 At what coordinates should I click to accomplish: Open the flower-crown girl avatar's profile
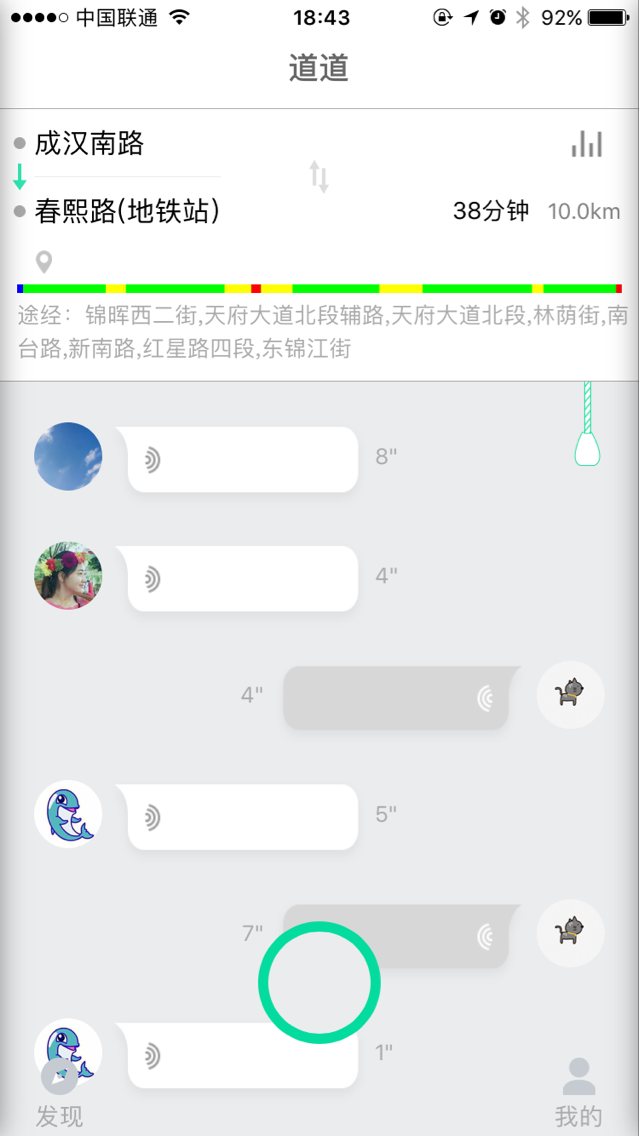[68, 576]
